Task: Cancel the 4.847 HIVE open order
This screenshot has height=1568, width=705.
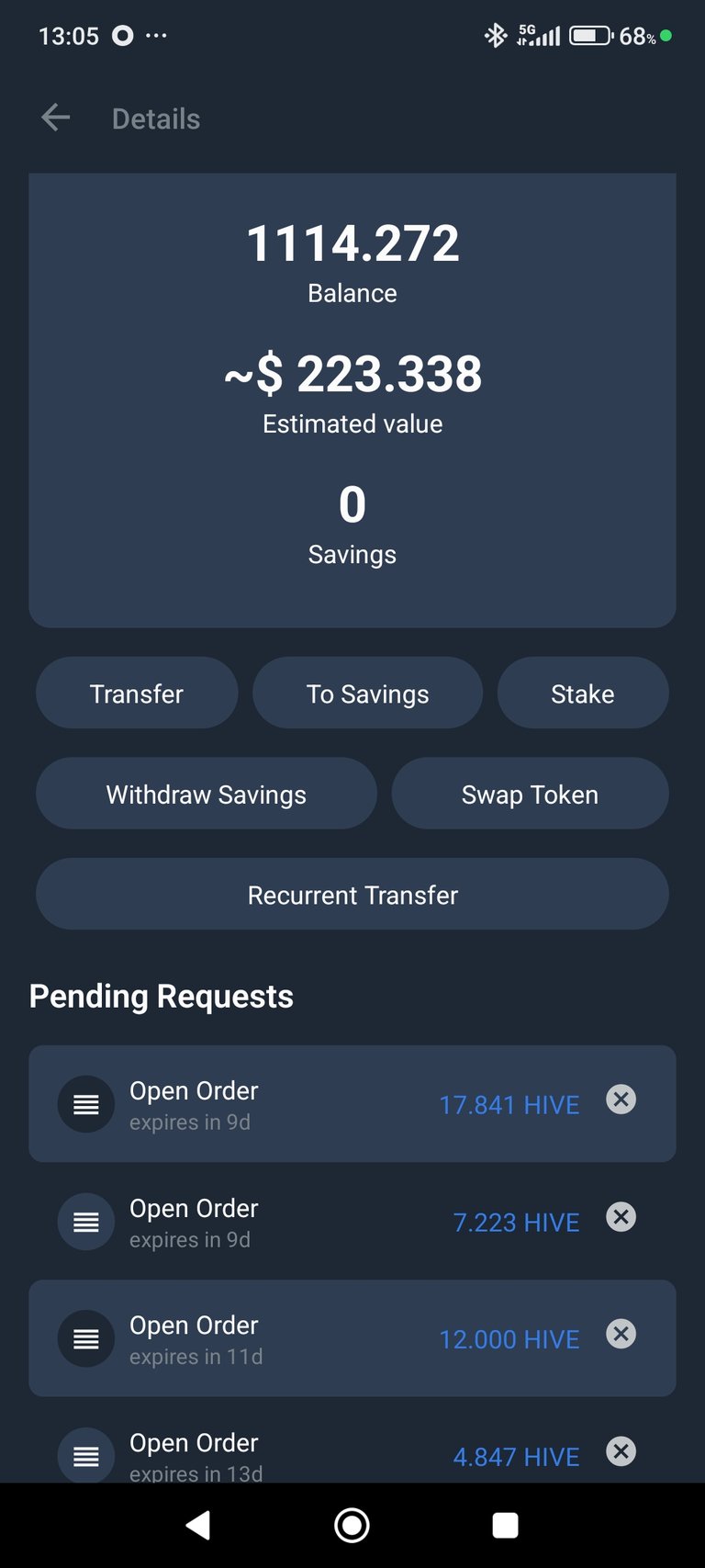Action: [x=621, y=1451]
